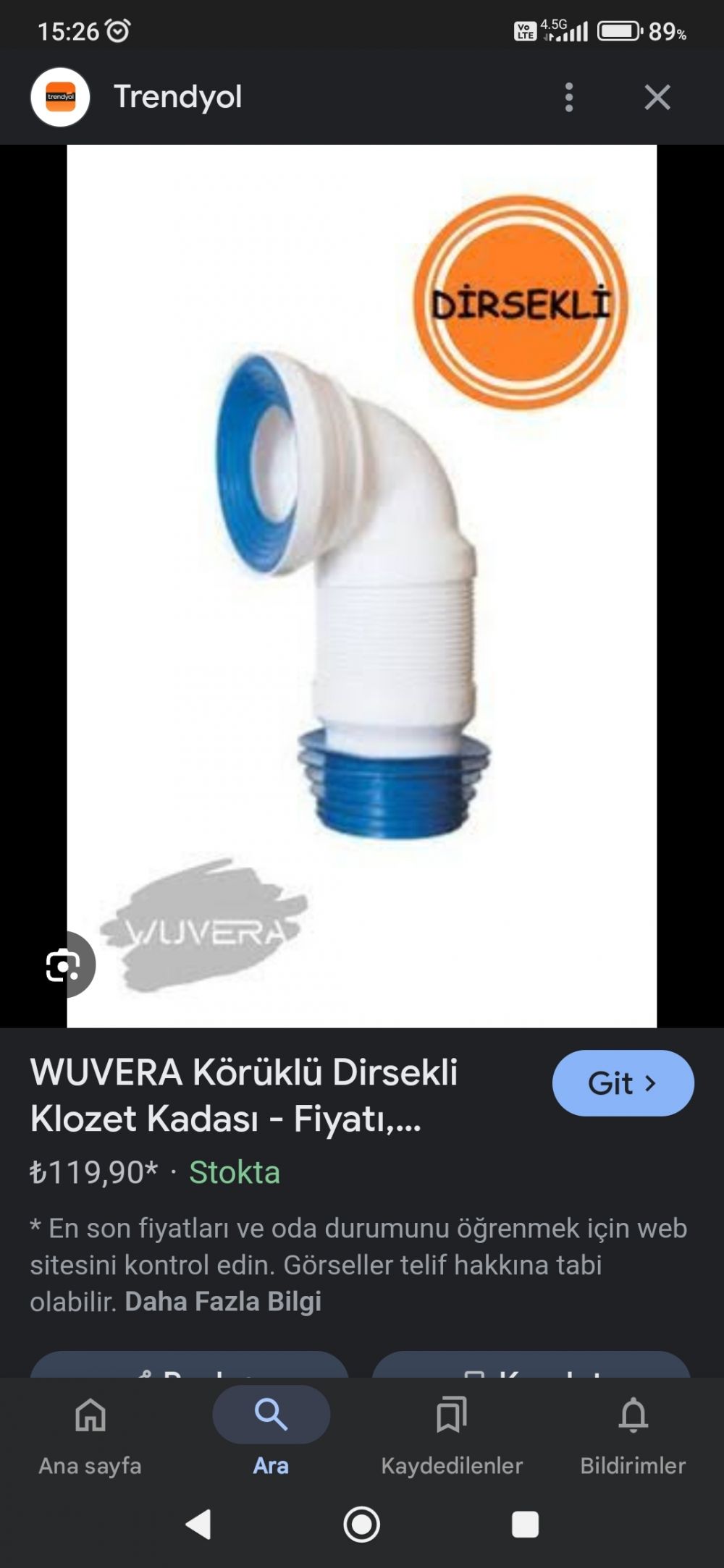Image resolution: width=724 pixels, height=1568 pixels.
Task: Tap the Trendyol source logo
Action: (x=60, y=97)
